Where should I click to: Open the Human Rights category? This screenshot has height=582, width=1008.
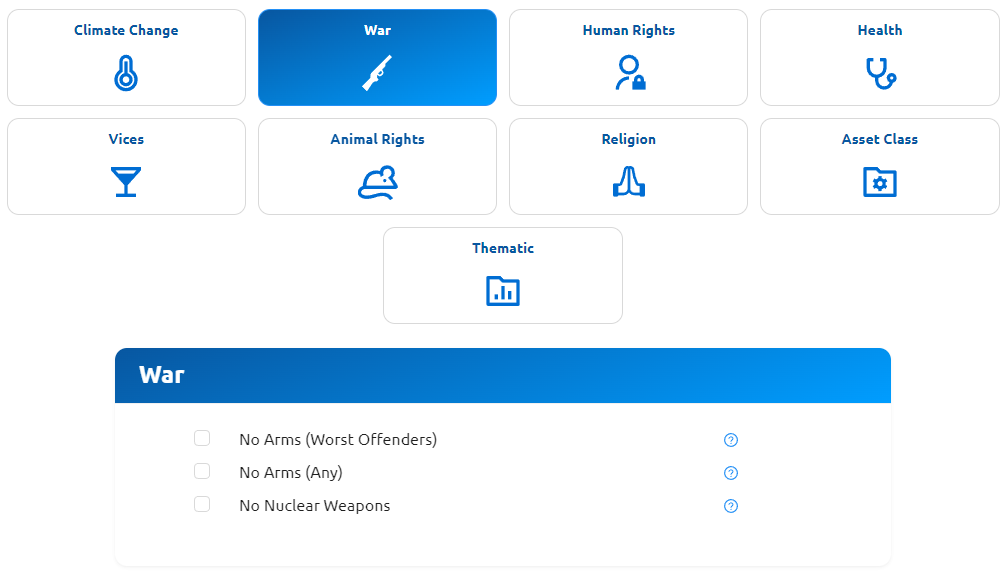[x=628, y=57]
